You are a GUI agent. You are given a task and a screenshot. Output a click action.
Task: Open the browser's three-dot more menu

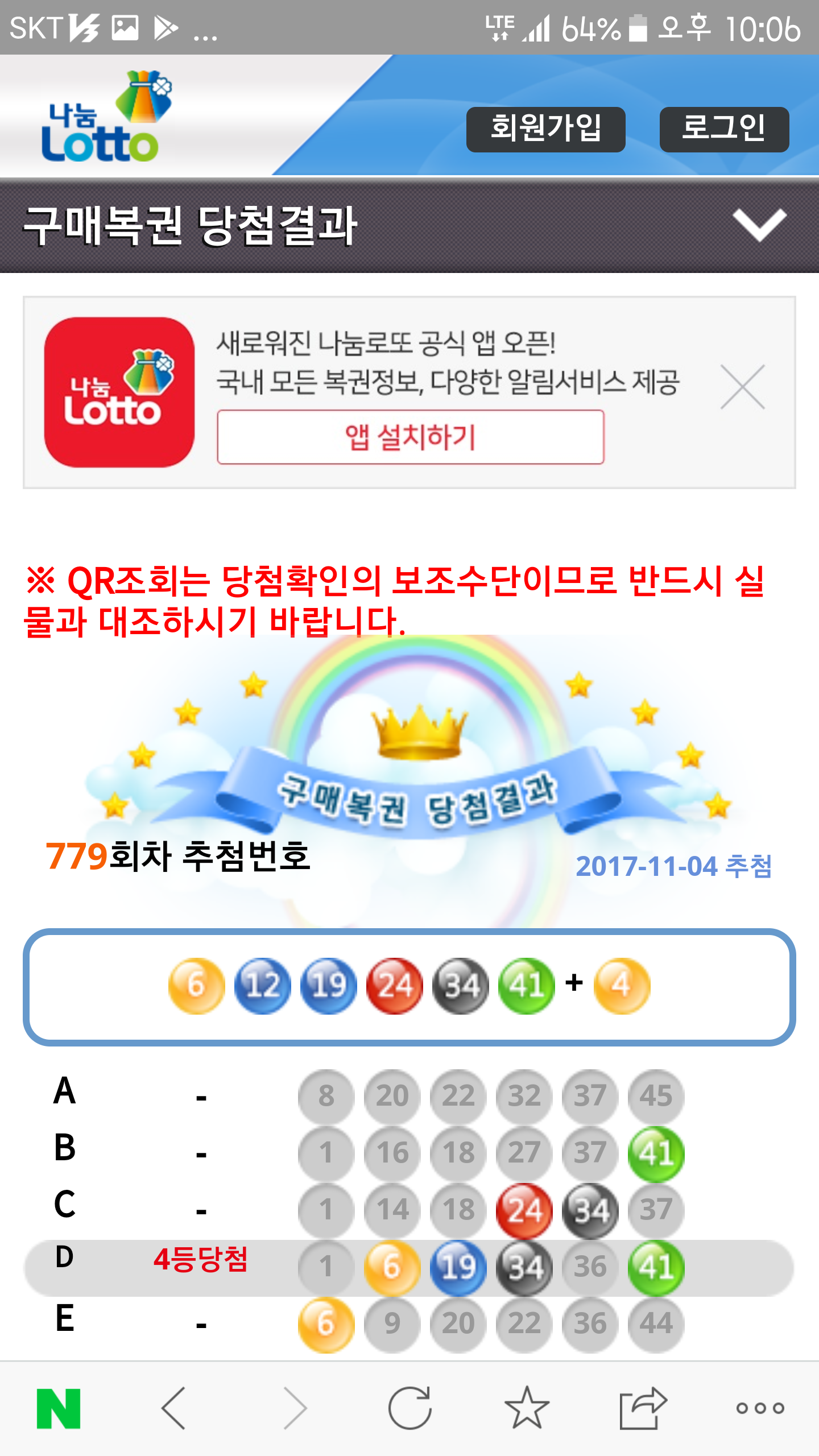(x=760, y=1408)
